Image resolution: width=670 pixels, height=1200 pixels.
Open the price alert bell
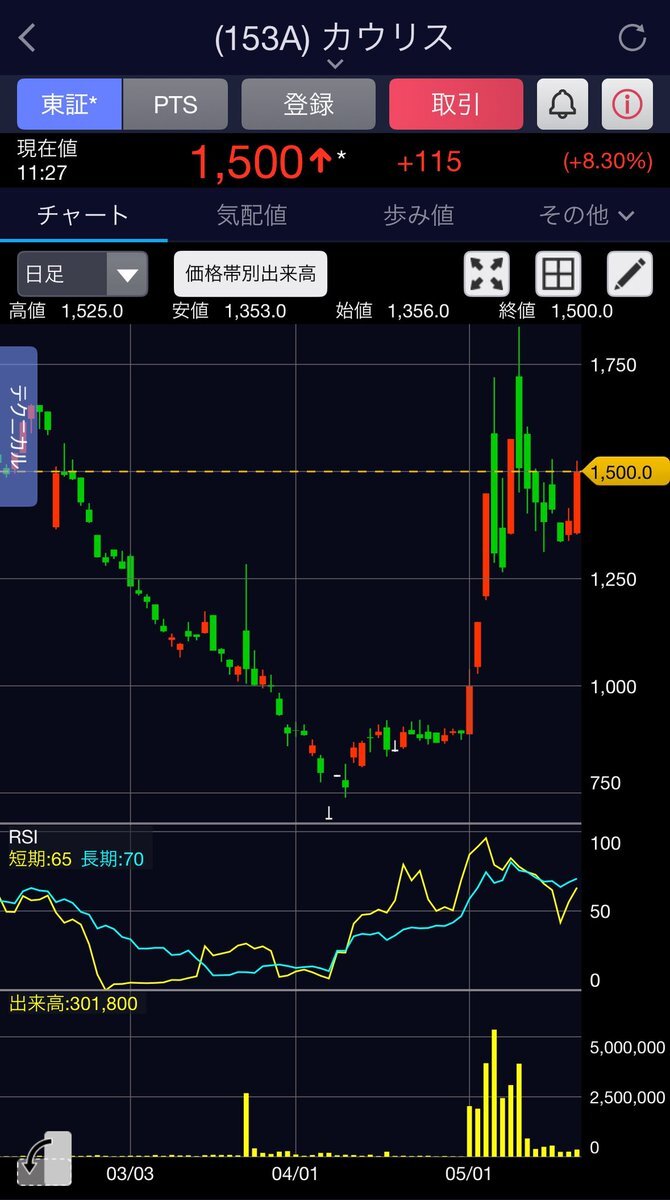[562, 104]
